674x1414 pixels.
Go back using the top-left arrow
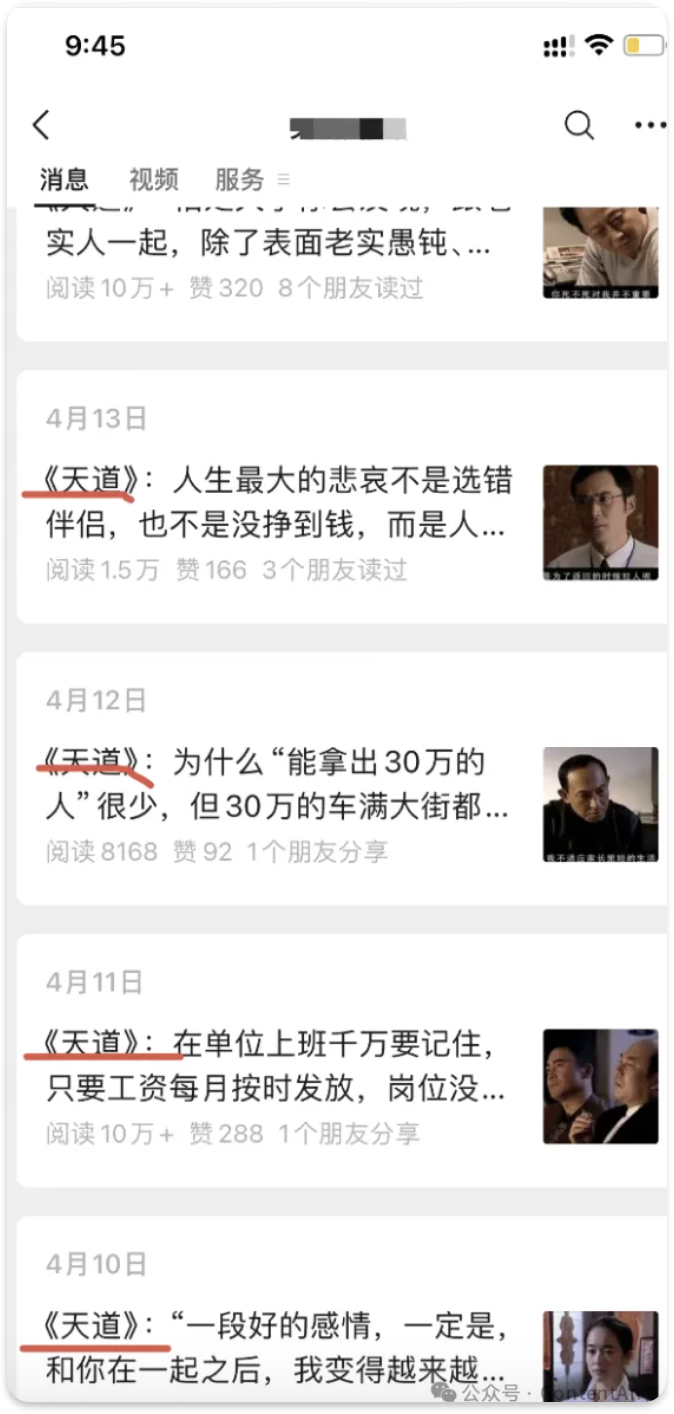41,126
